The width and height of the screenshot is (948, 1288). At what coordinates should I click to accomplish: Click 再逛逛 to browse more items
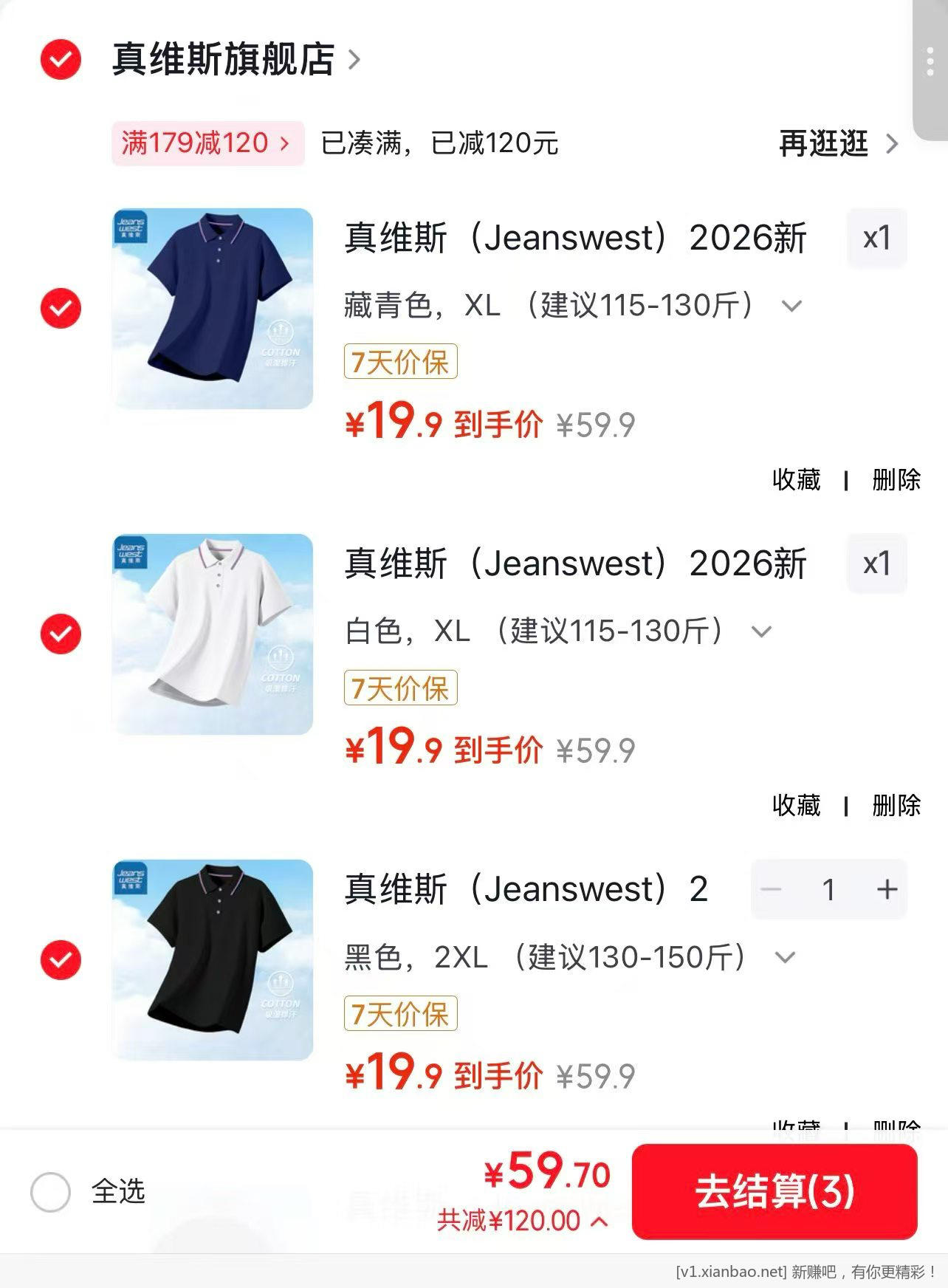pyautogui.click(x=822, y=144)
